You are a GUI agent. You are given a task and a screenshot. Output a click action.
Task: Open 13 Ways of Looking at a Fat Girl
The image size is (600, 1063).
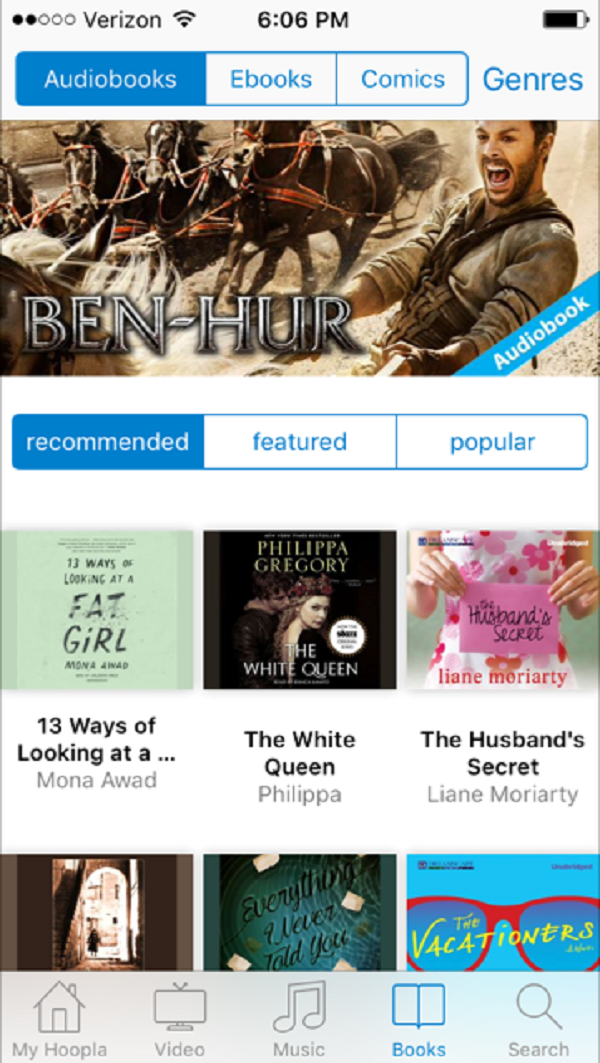coord(97,610)
